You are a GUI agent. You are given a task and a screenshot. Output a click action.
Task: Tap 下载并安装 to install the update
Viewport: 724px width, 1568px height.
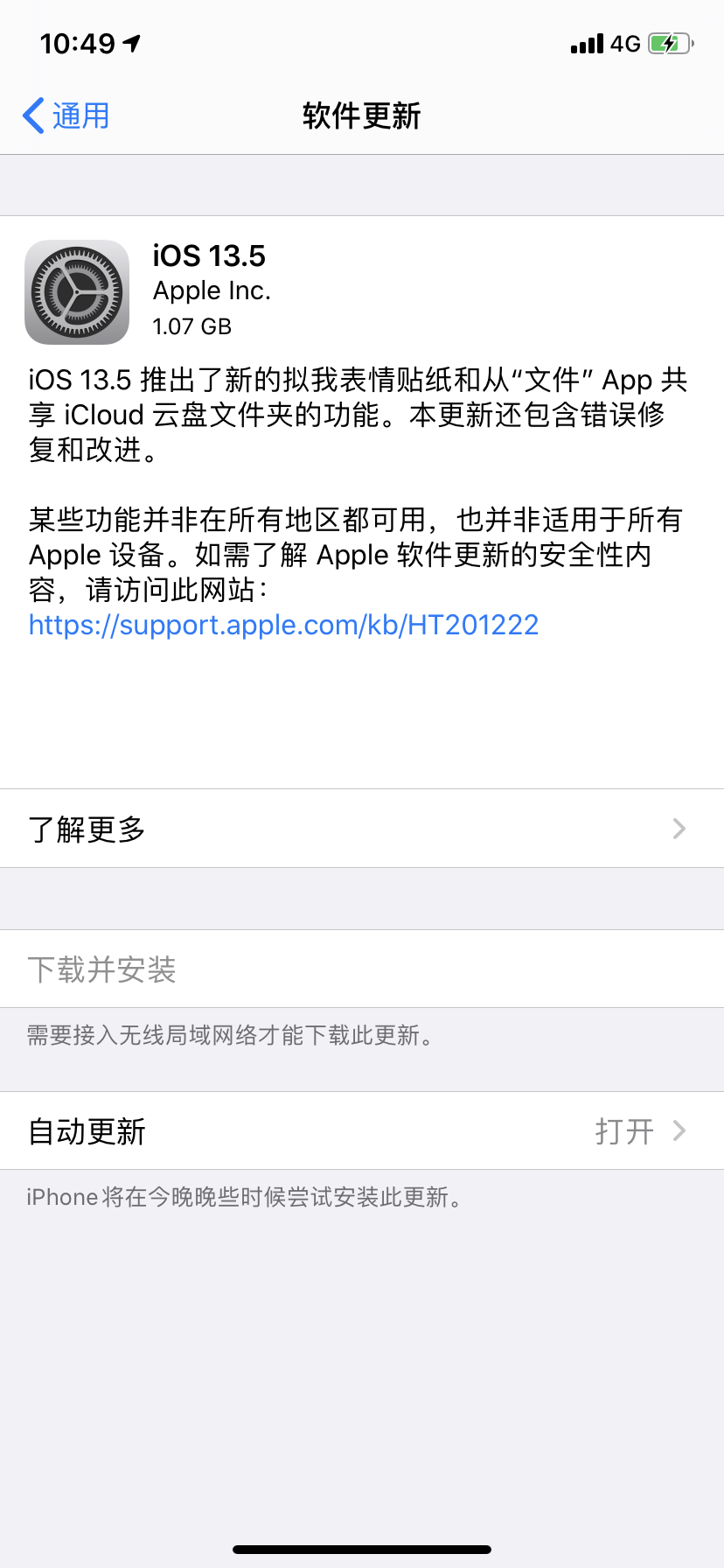[102, 969]
